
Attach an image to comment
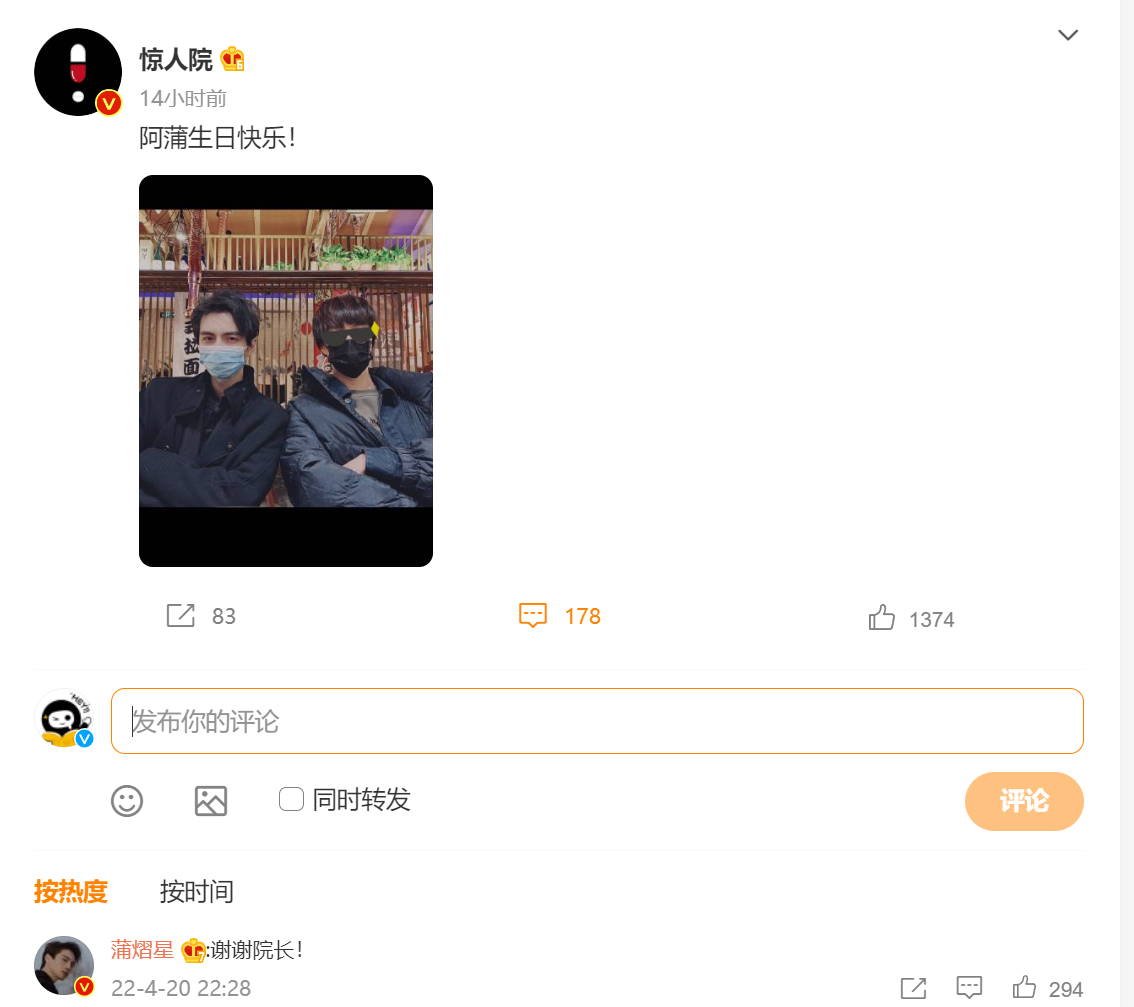pyautogui.click(x=211, y=801)
